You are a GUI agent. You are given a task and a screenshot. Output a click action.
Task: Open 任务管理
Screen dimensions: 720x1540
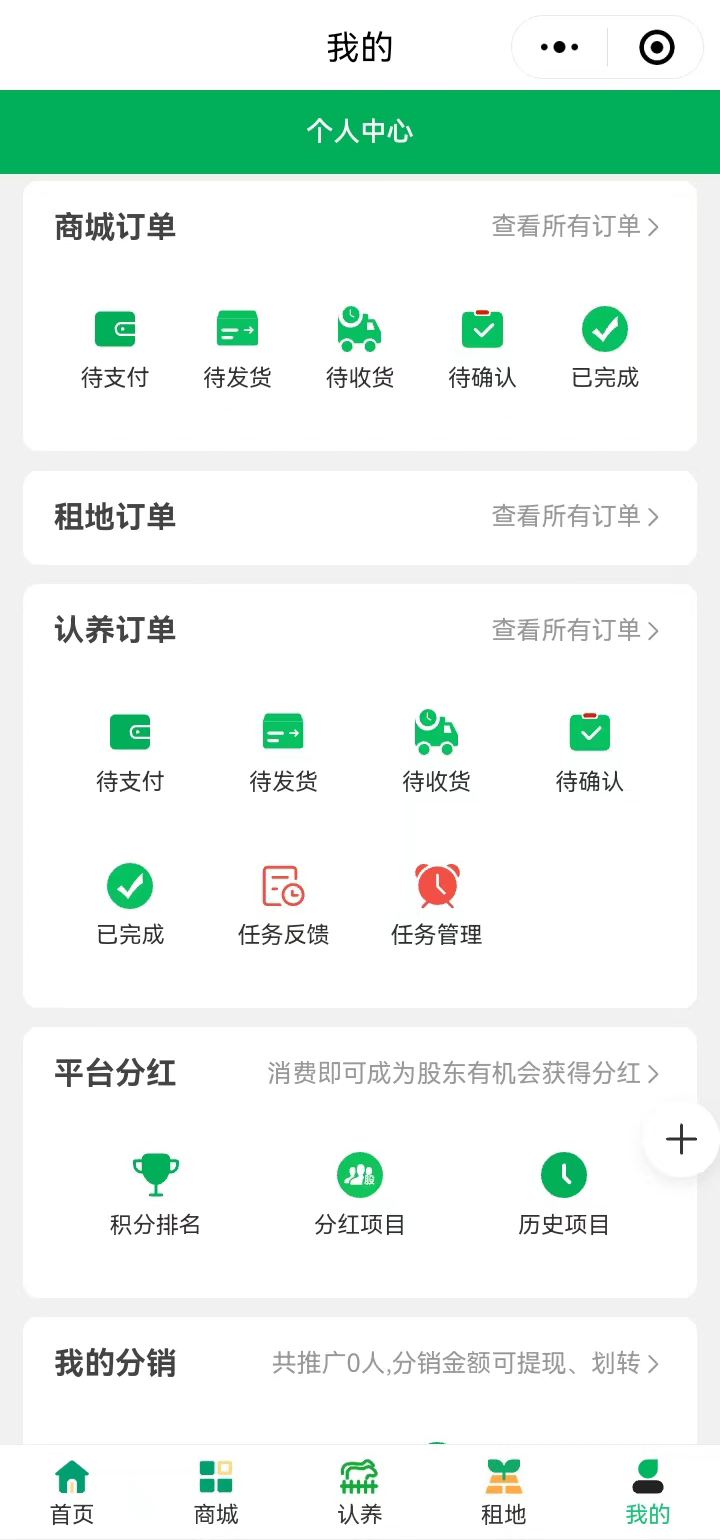437,906
